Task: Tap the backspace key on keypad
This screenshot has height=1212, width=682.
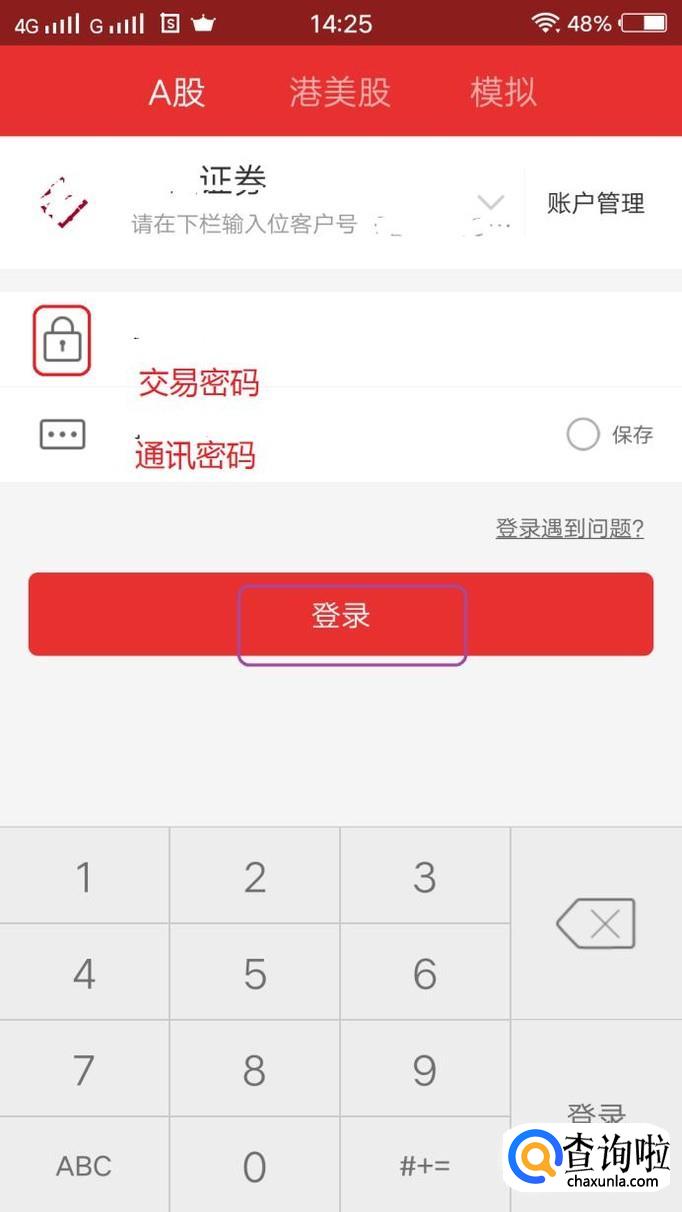Action: point(596,923)
